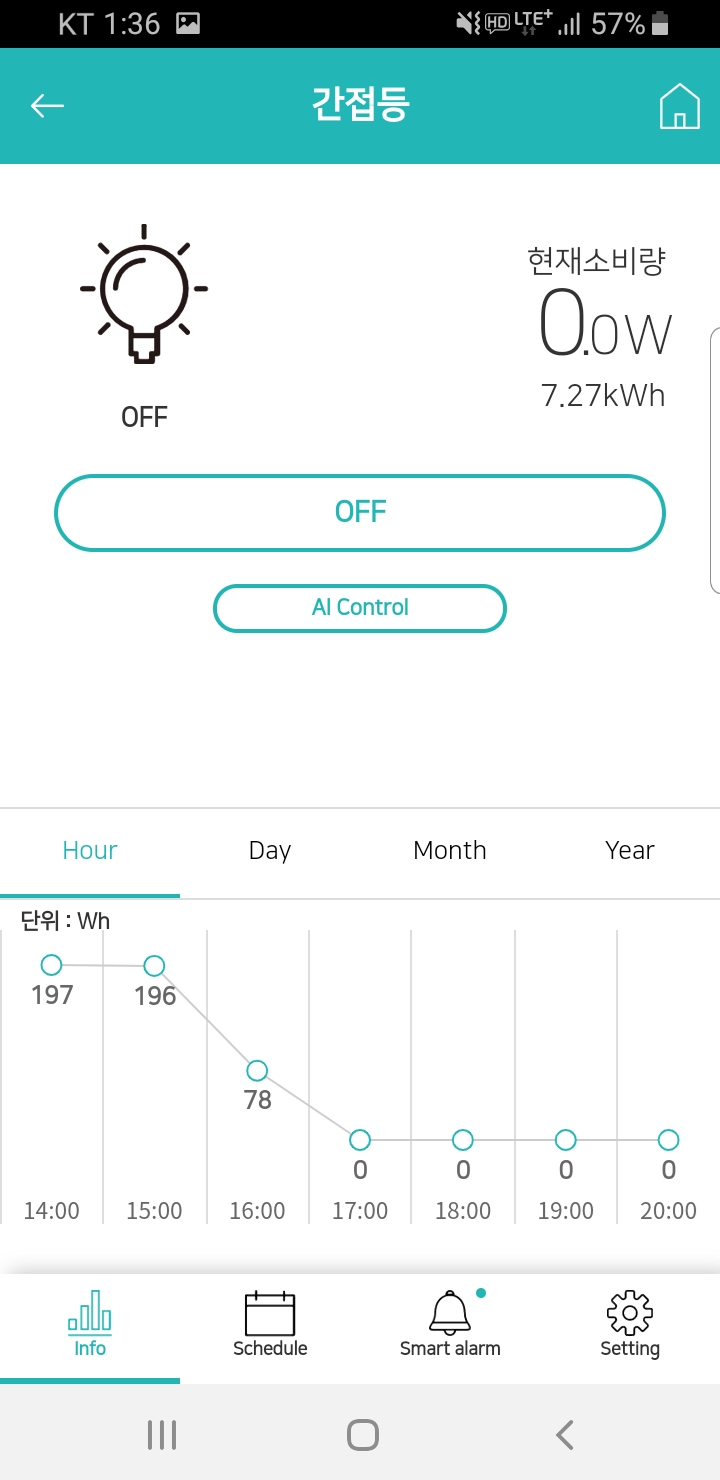The width and height of the screenshot is (720, 1480).
Task: Open recent apps from navigation bar
Action: (x=162, y=1435)
